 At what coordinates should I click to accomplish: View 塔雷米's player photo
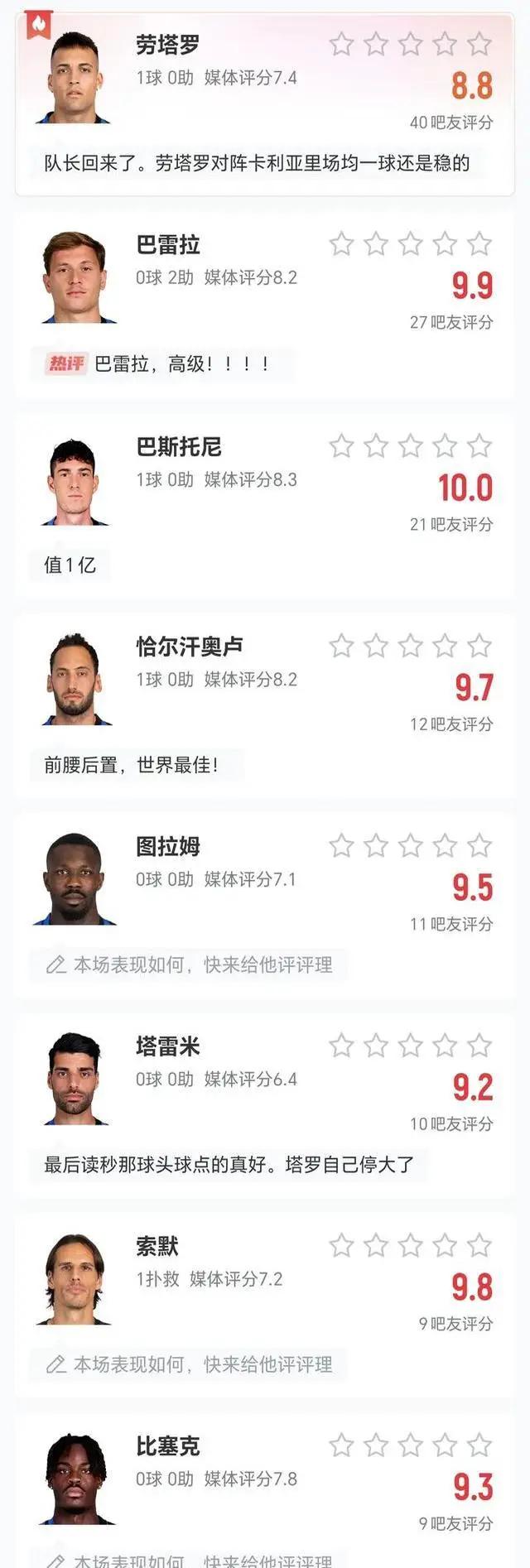click(x=75, y=1080)
